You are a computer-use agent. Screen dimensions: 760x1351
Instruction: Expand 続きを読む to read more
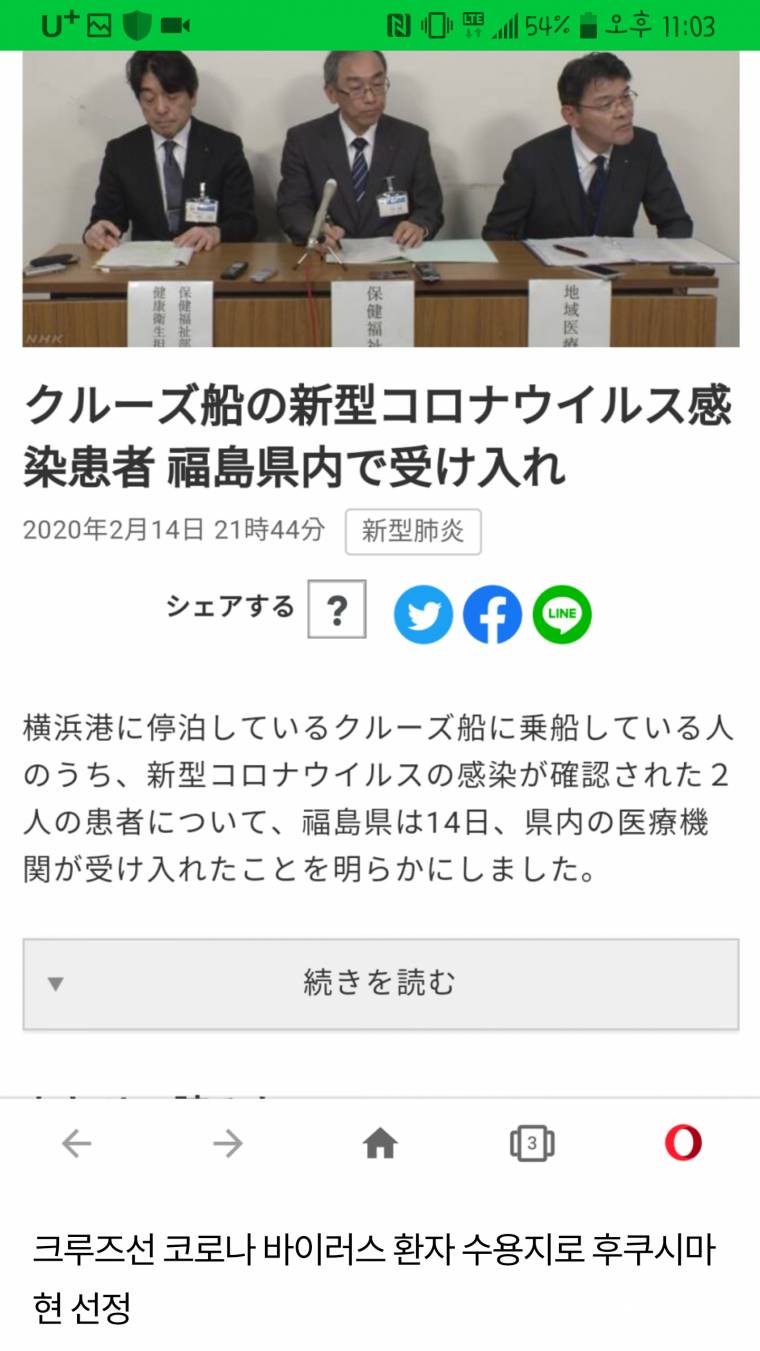380,984
